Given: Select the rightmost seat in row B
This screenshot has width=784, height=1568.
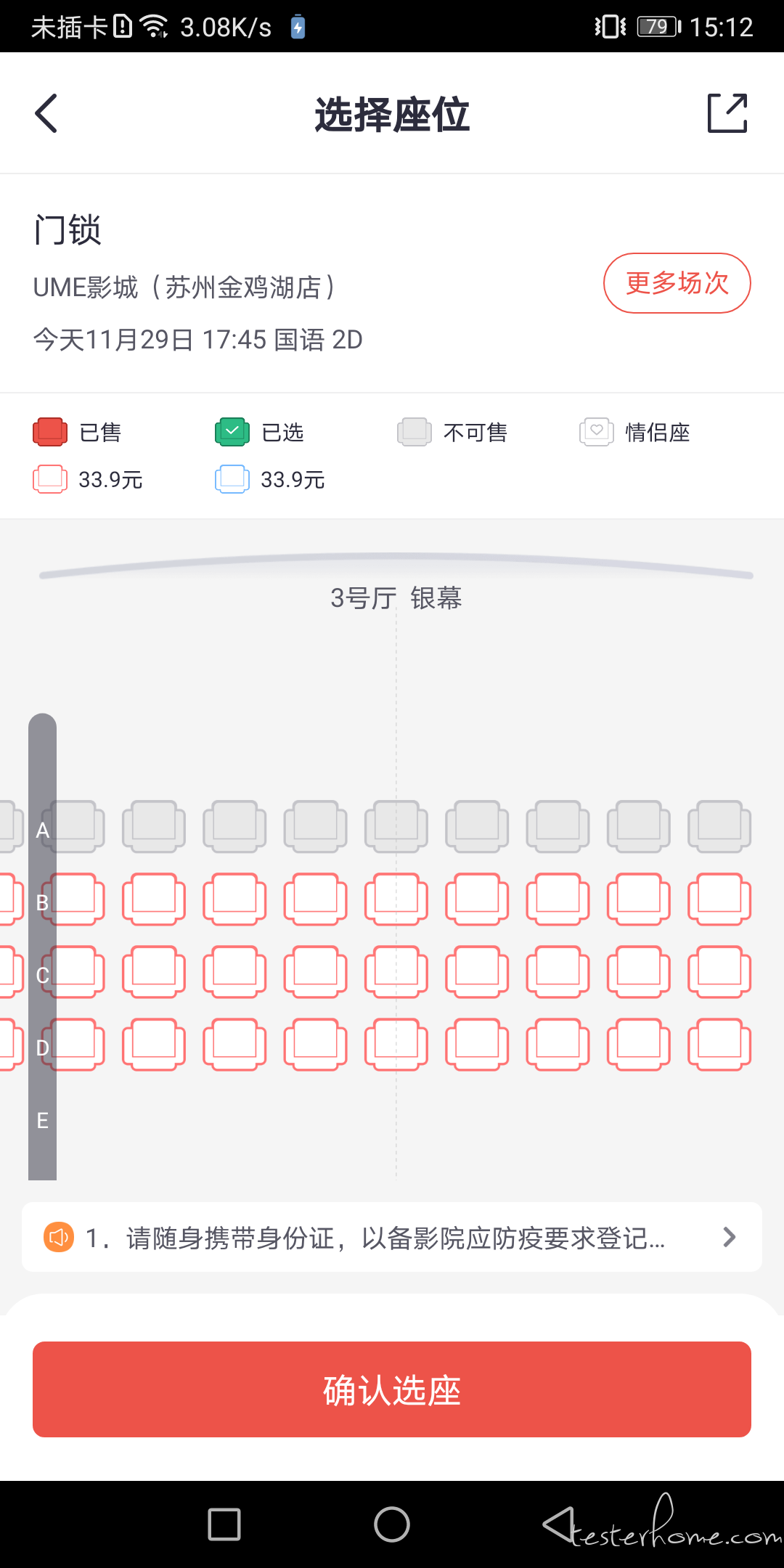Looking at the screenshot, I should 719,899.
